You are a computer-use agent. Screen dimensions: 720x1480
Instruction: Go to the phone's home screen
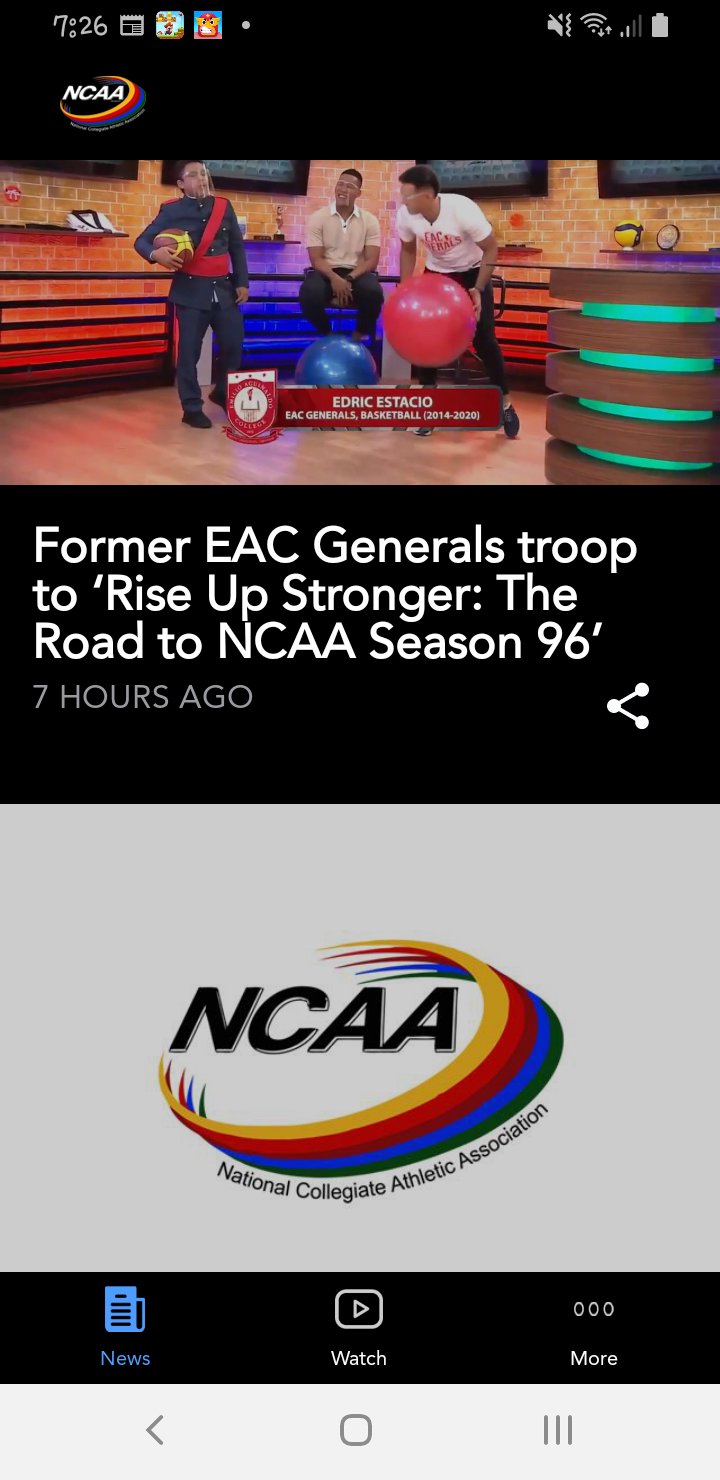click(356, 1430)
